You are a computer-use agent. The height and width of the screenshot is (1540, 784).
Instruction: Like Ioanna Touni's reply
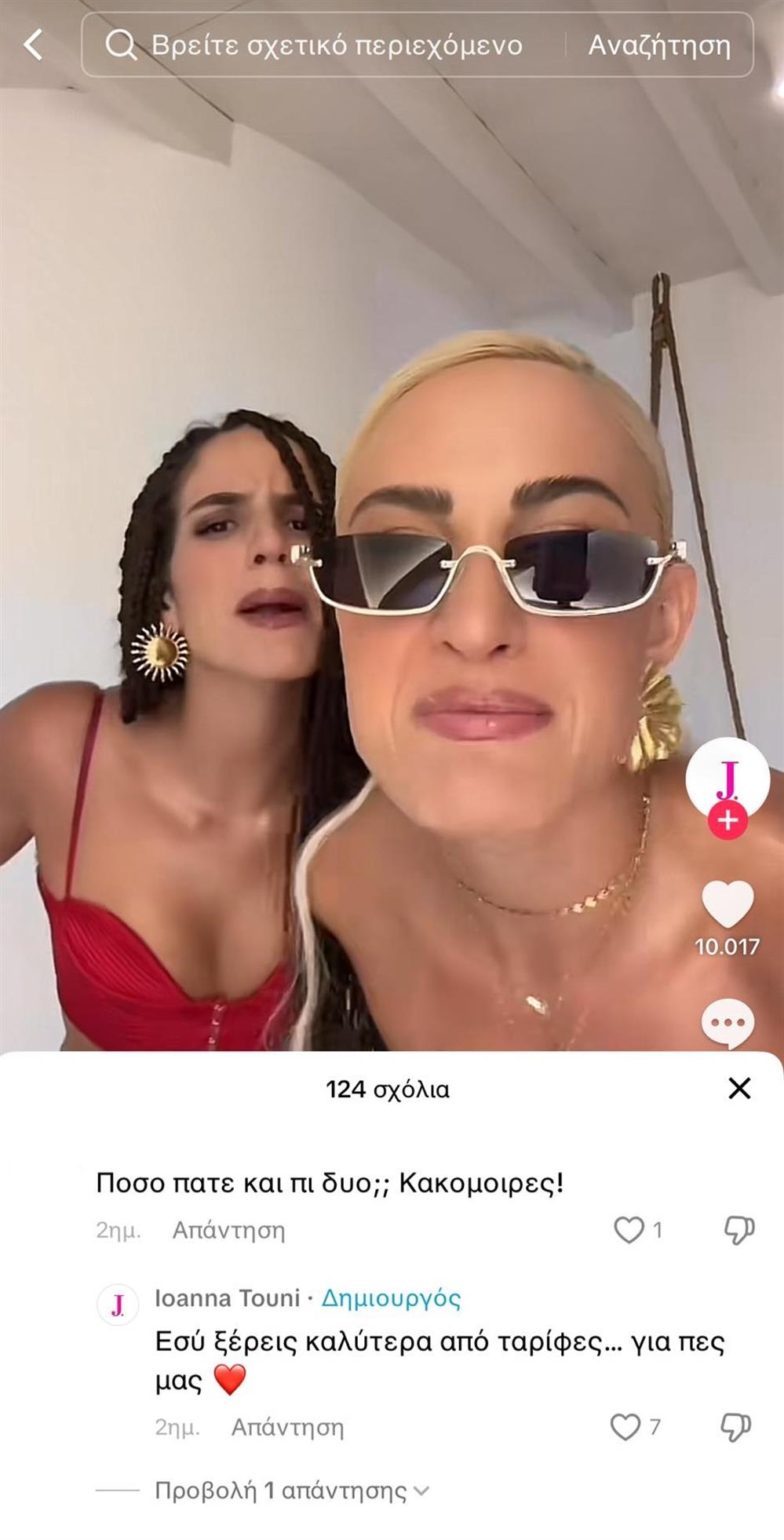coord(625,1427)
